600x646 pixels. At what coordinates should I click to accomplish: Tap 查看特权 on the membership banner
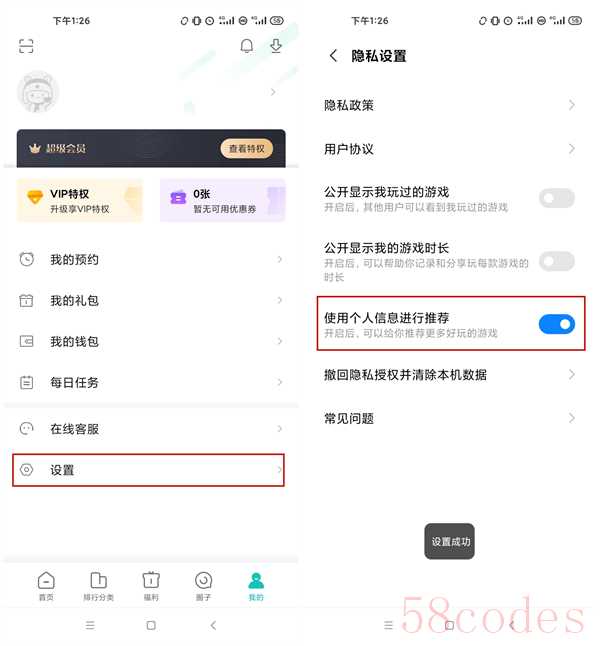[246, 149]
